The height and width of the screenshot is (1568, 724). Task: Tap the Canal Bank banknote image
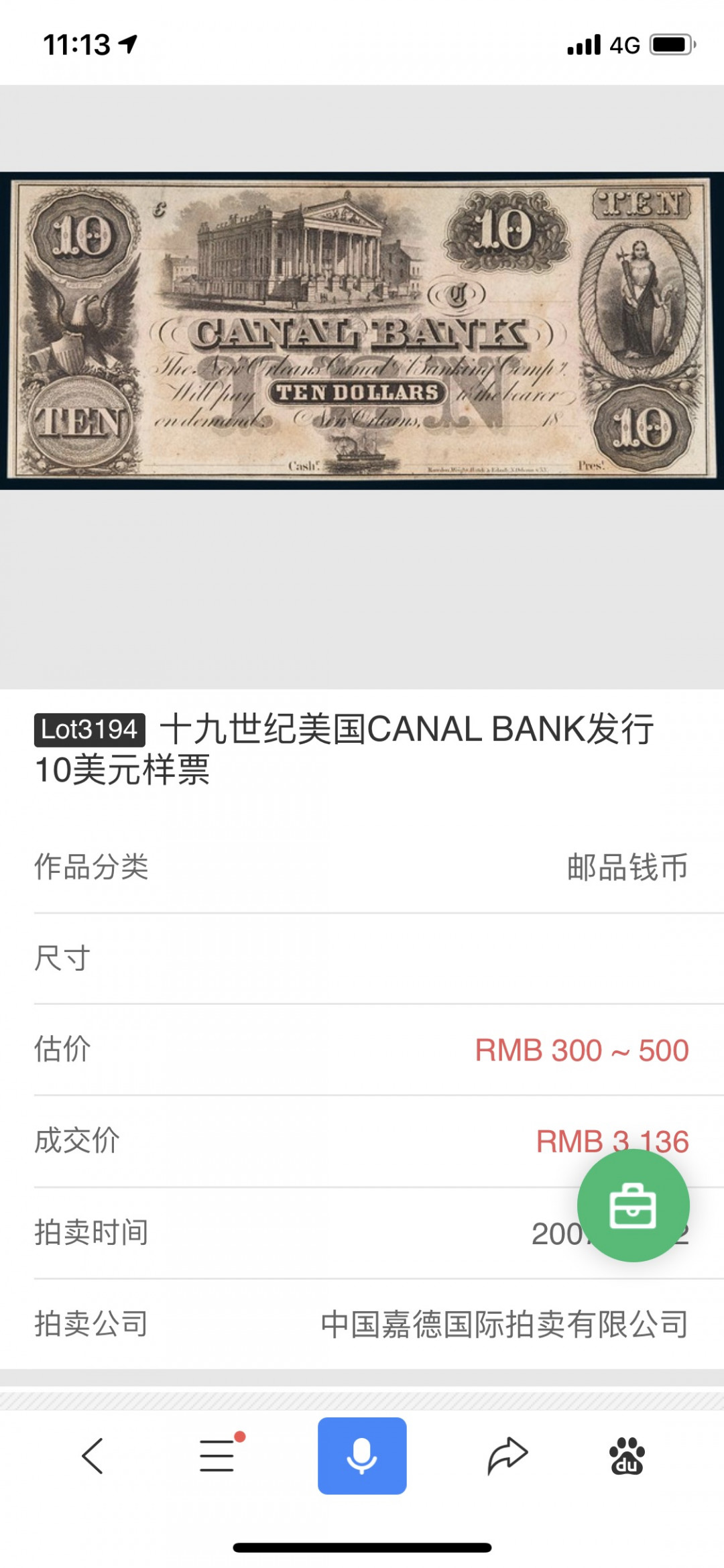click(362, 328)
